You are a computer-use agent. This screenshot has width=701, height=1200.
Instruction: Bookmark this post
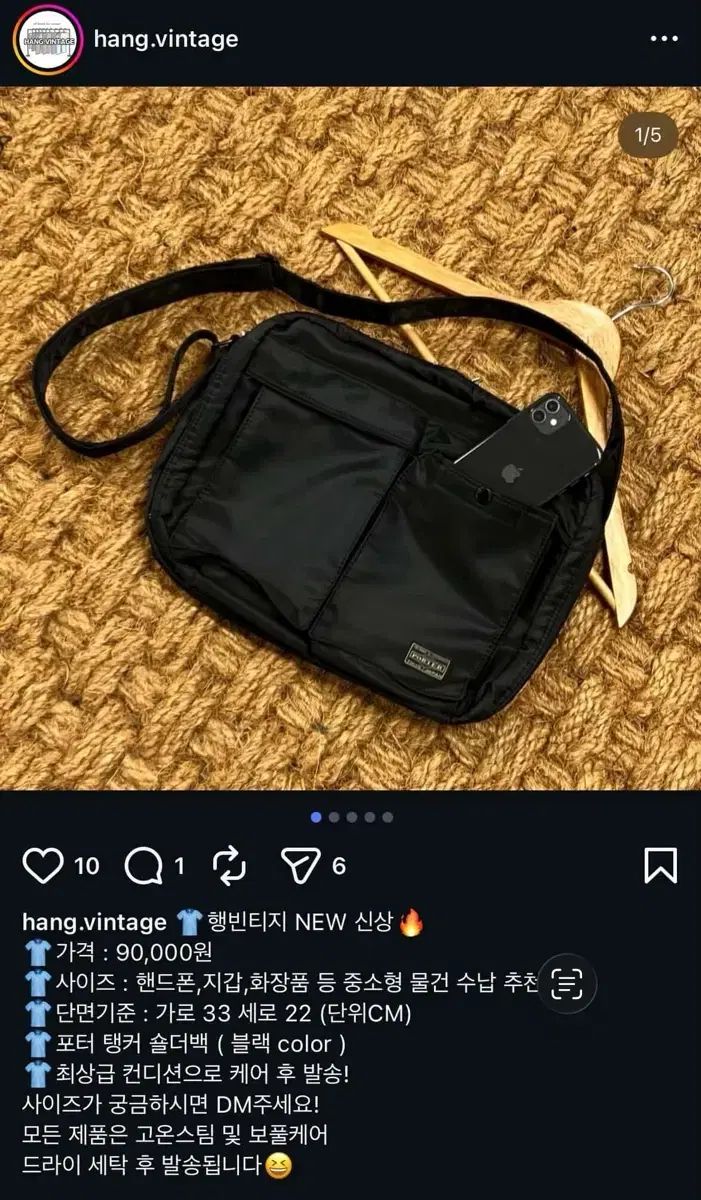tap(661, 866)
